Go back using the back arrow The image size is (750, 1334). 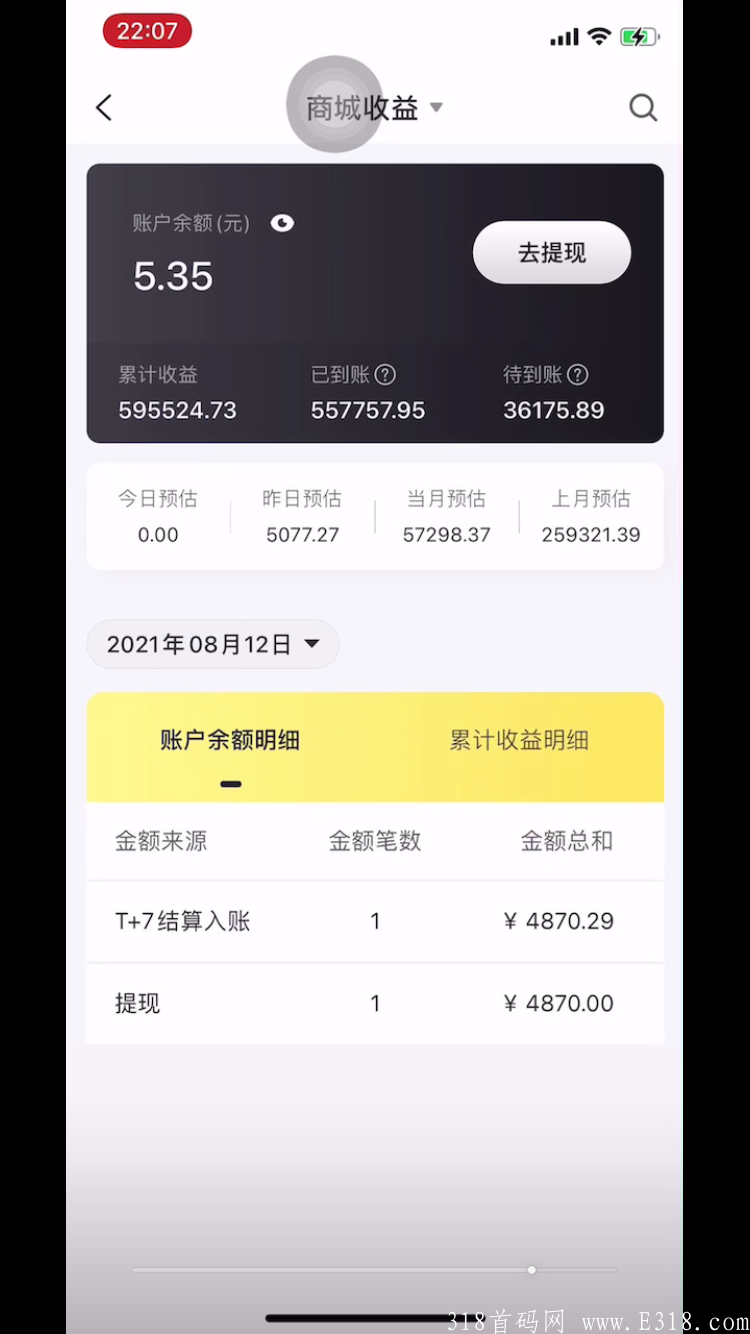[103, 107]
